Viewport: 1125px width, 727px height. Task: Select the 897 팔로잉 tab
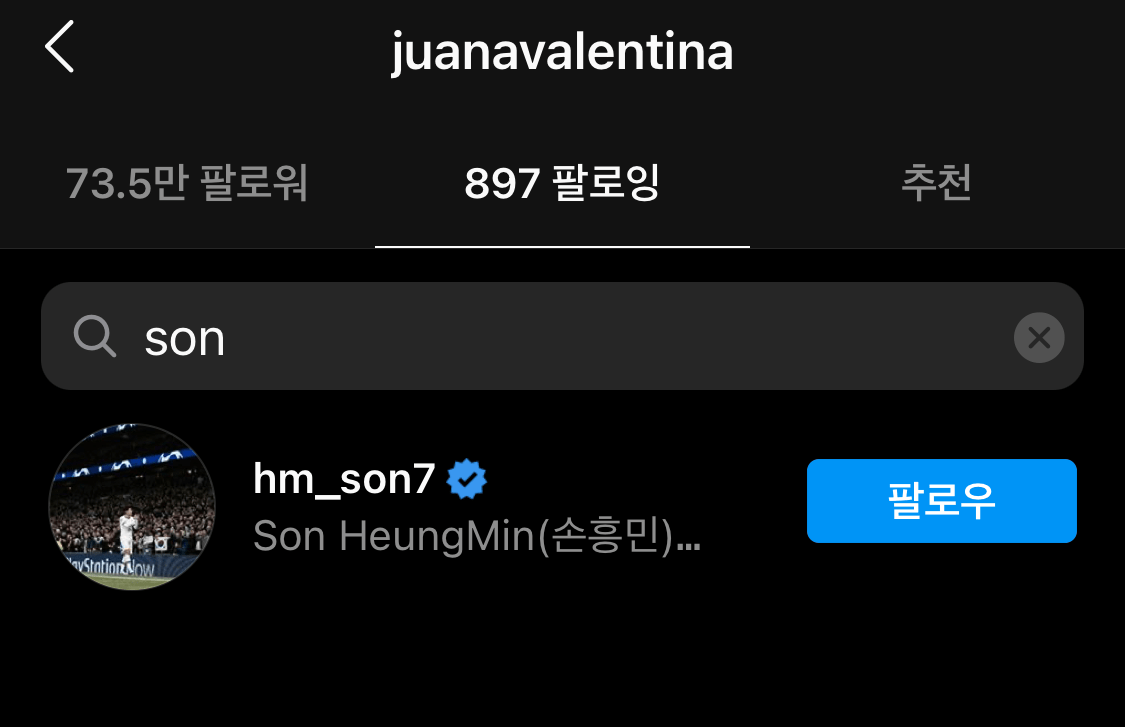coord(562,183)
